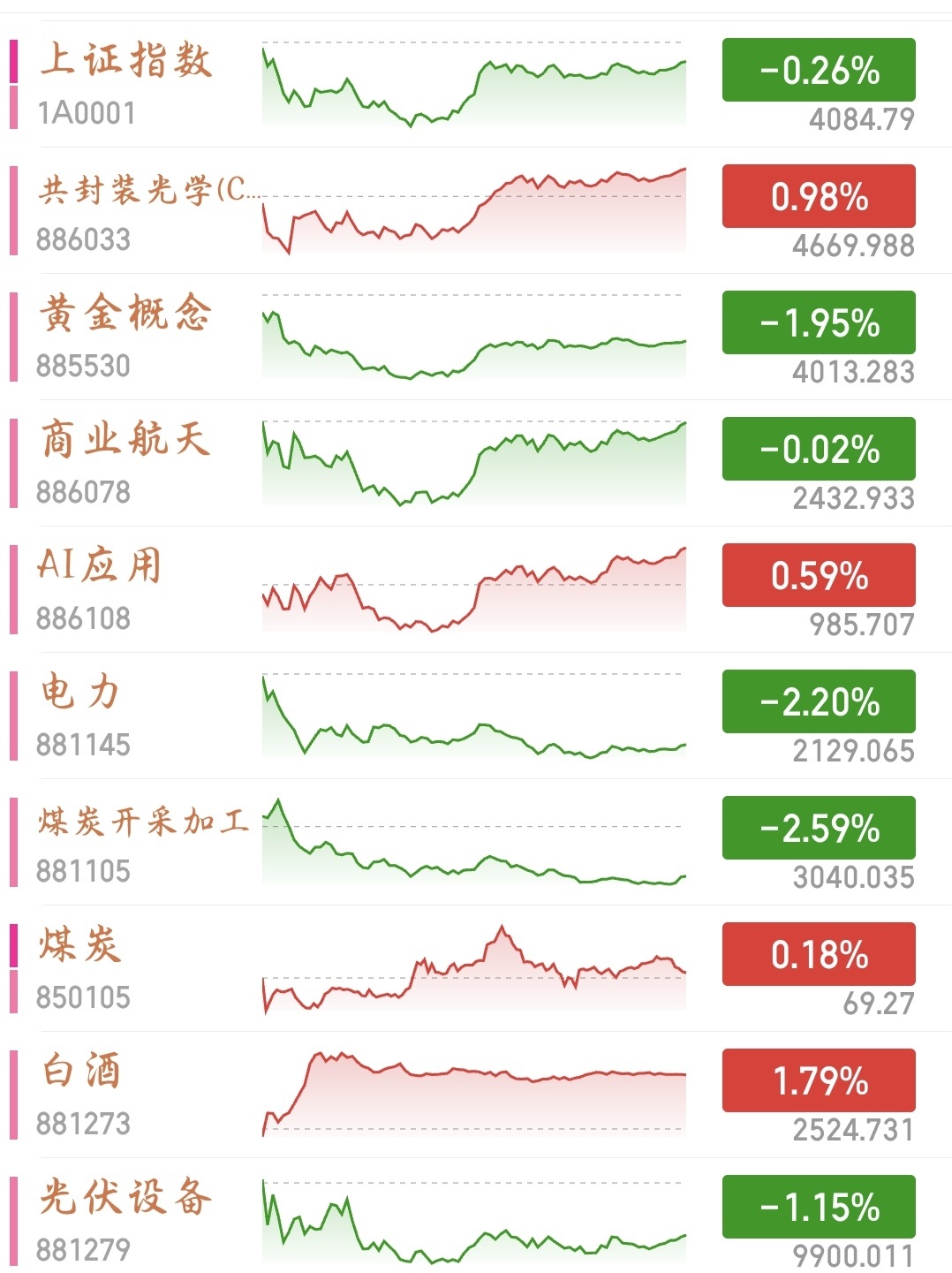View 光伏设备 sector details
Viewport: 952px width, 1273px height.
126,1198
